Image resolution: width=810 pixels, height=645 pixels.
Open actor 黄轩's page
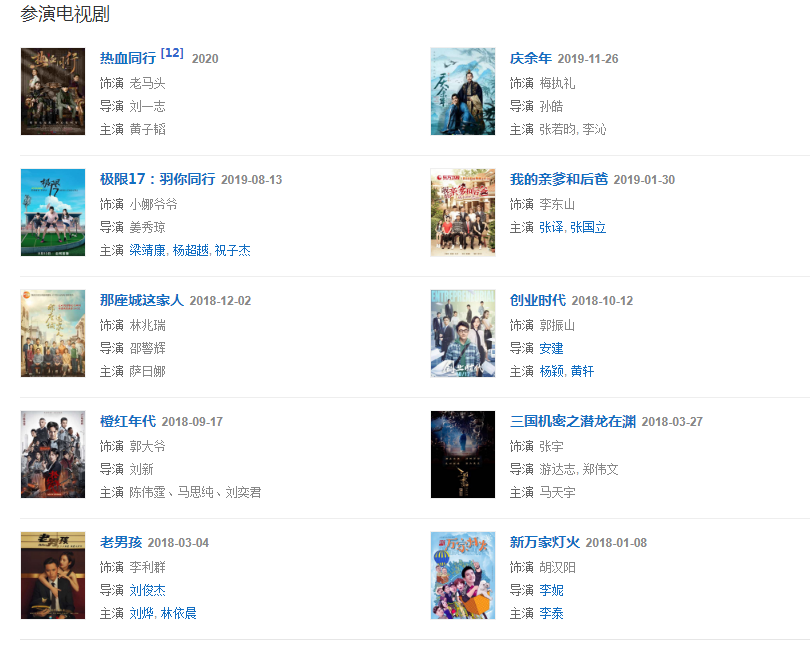tap(582, 372)
